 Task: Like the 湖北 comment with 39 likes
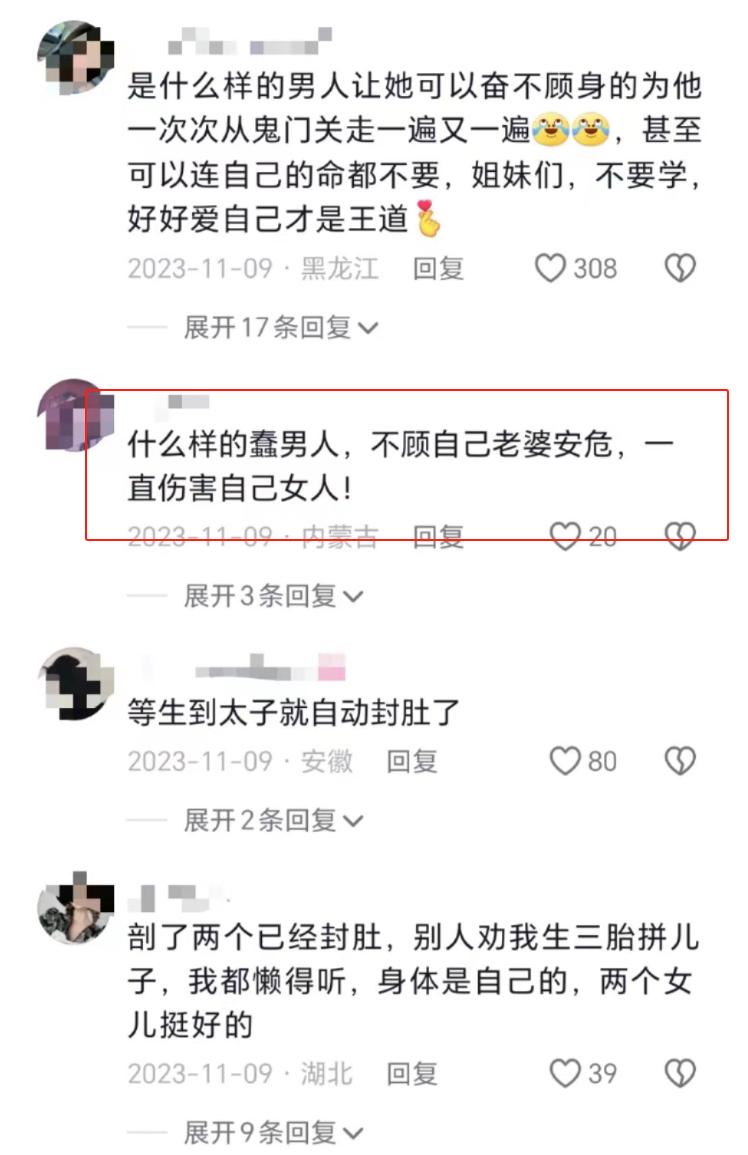(x=565, y=1073)
